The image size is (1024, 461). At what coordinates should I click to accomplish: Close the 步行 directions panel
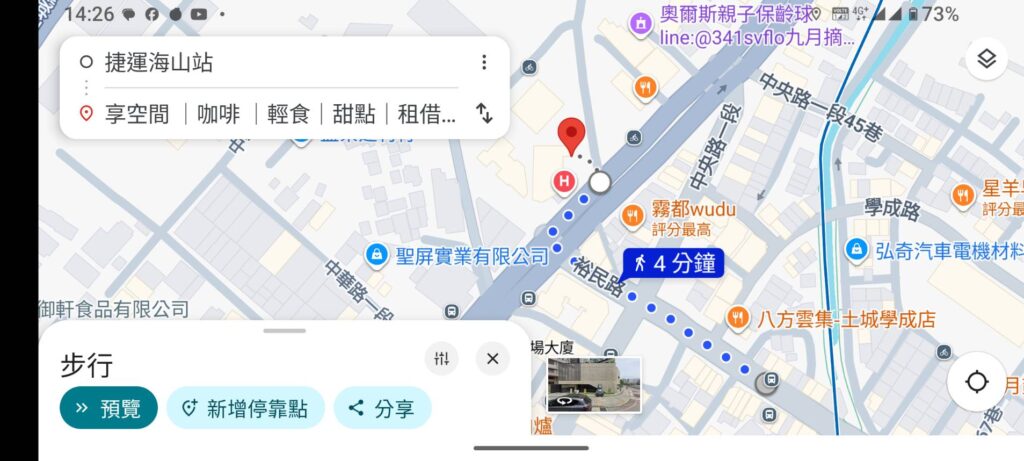[x=492, y=358]
